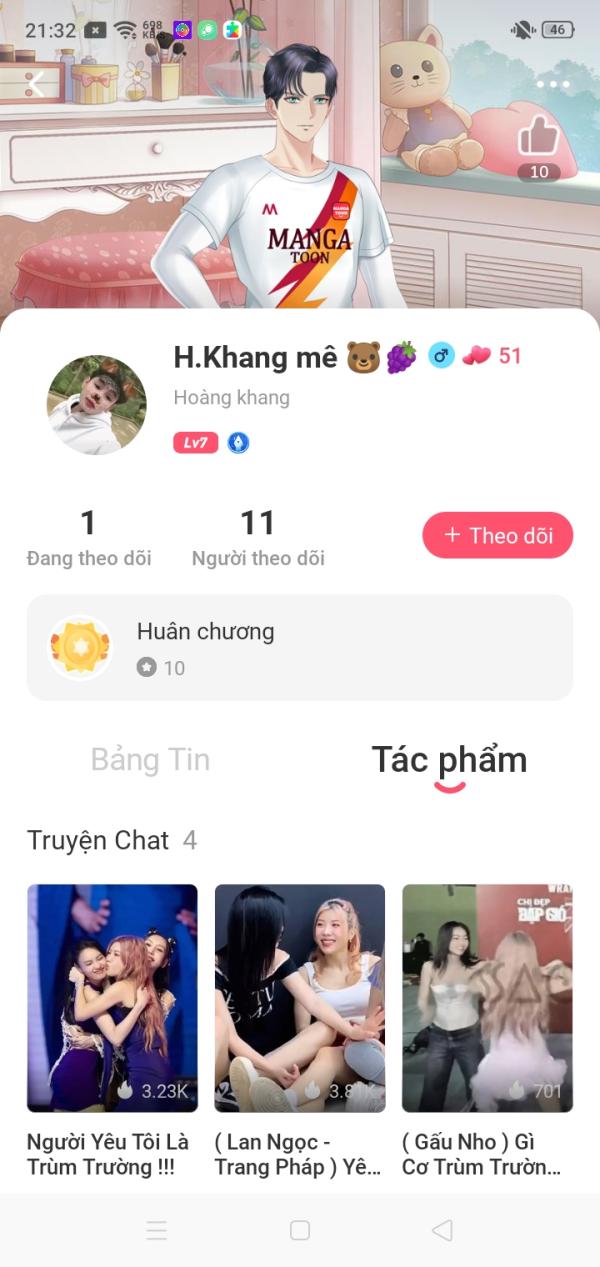
Task: Tap the system home button
Action: coord(300,1230)
